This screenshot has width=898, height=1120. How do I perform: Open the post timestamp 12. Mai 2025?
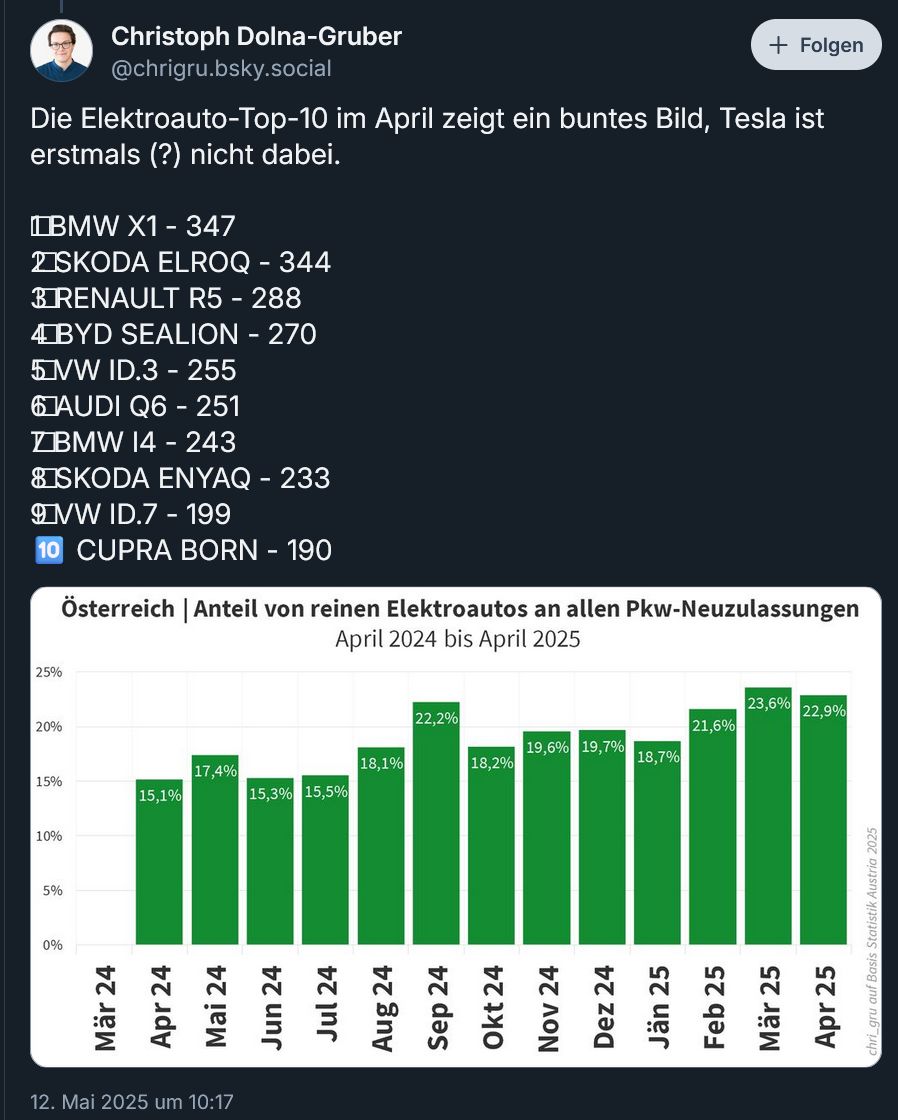tap(131, 1101)
